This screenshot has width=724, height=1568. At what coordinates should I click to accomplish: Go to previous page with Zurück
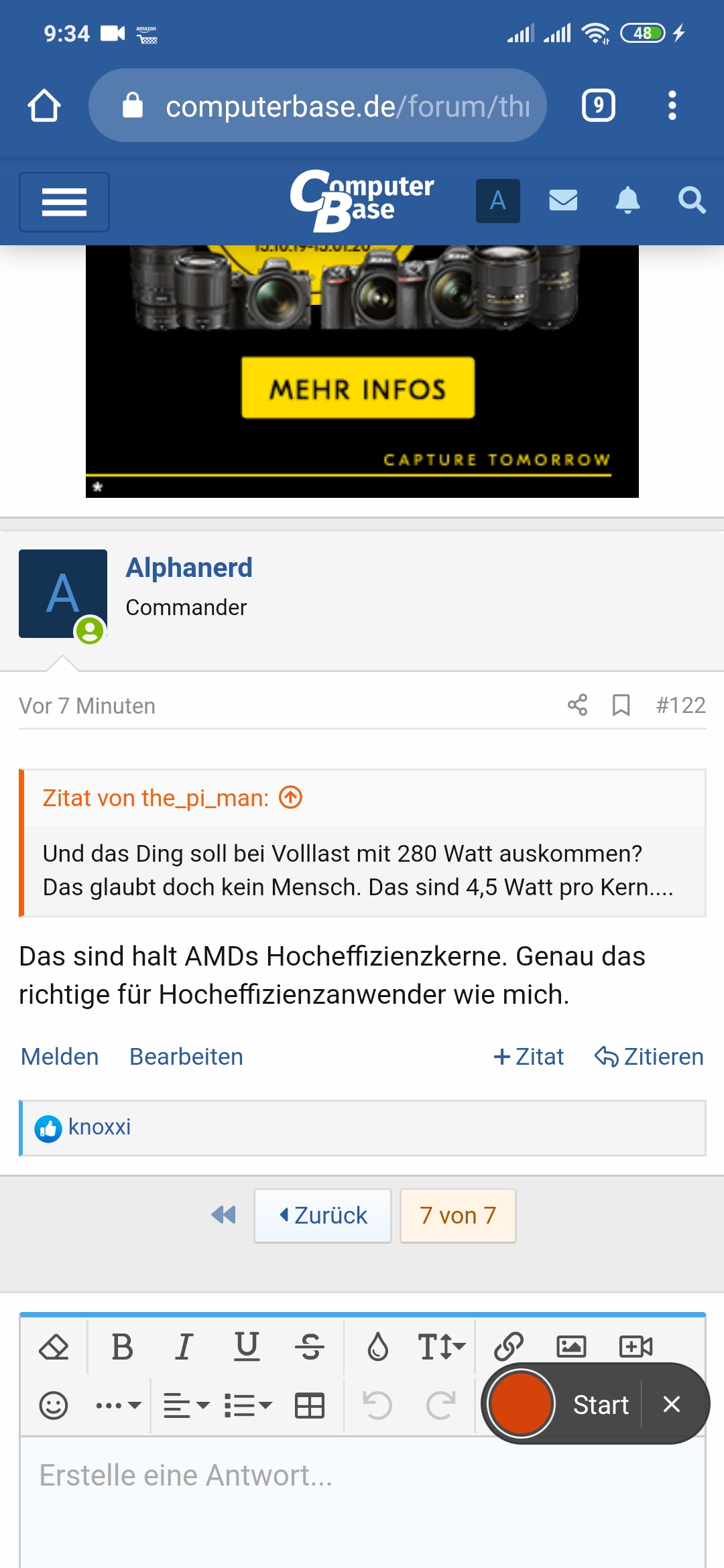click(323, 1216)
